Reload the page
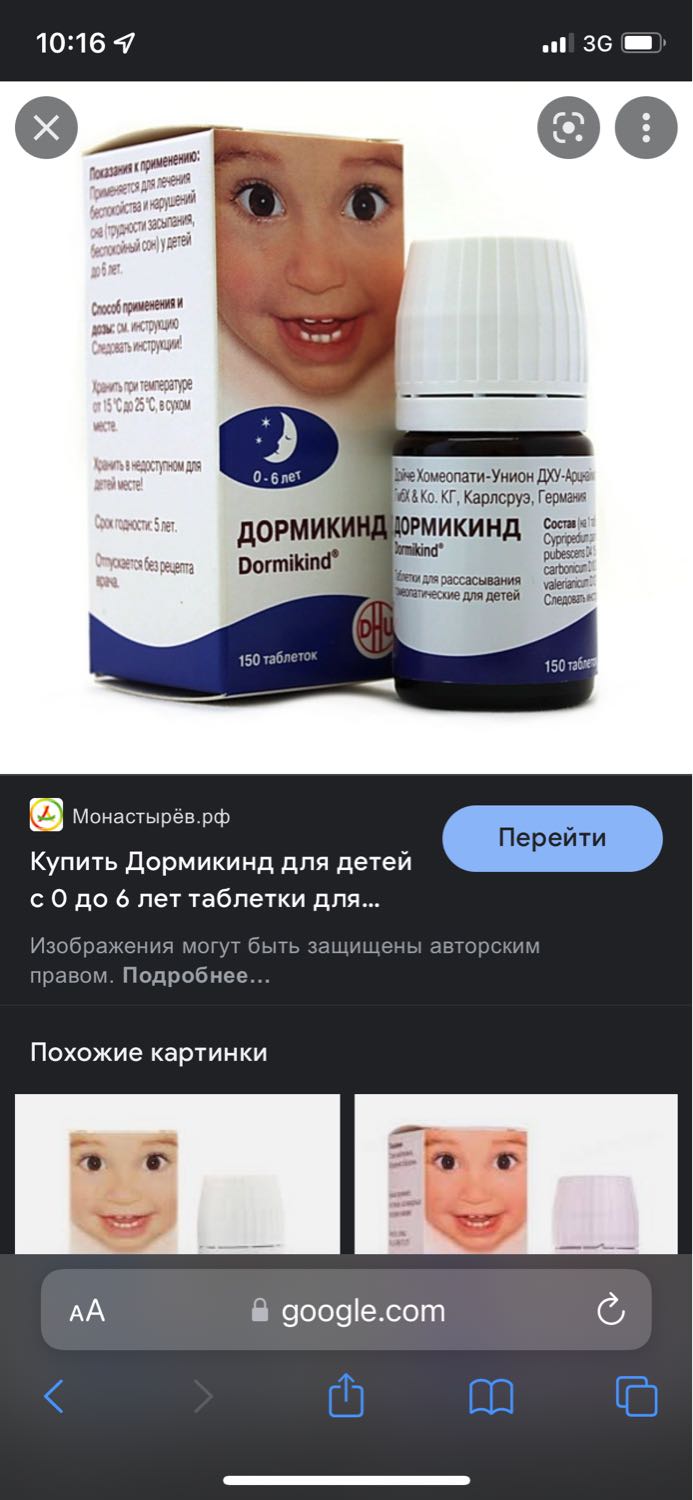Screen dimensions: 693x1500 pos(610,1311)
